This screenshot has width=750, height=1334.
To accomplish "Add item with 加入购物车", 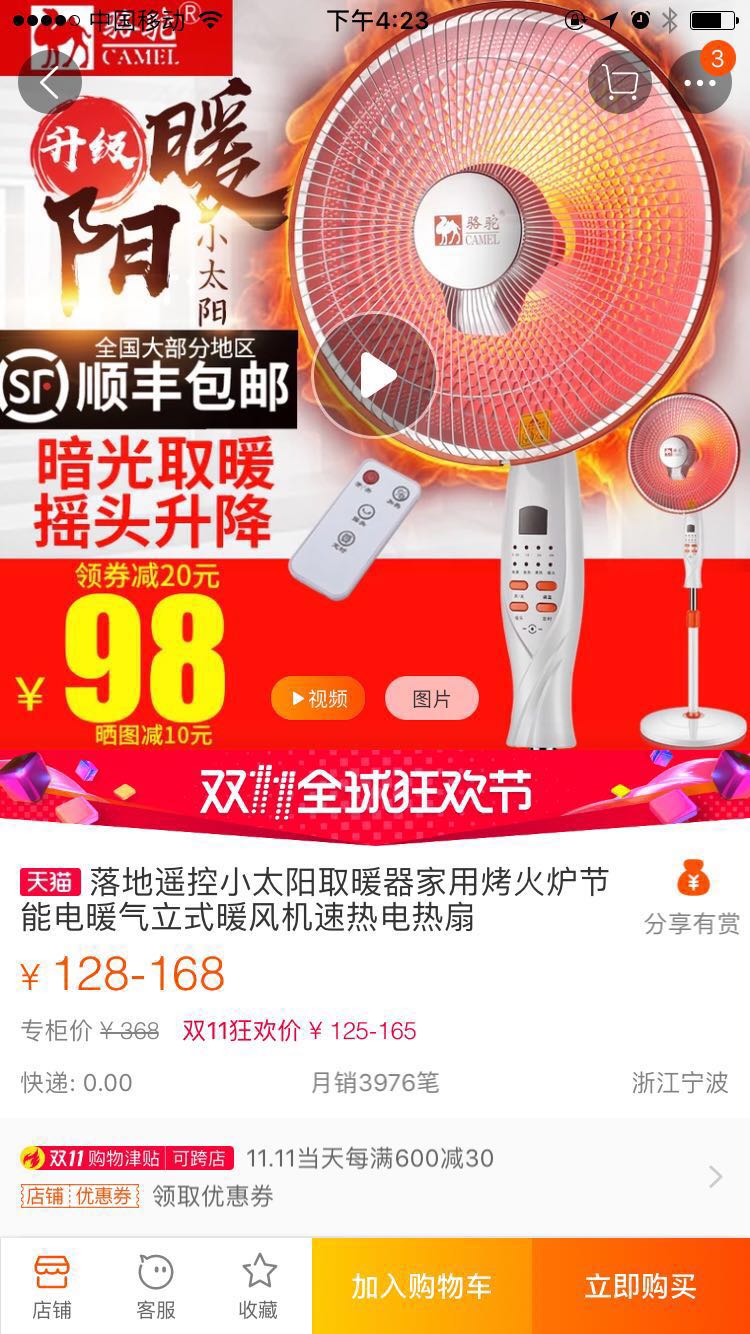I will (x=421, y=1286).
